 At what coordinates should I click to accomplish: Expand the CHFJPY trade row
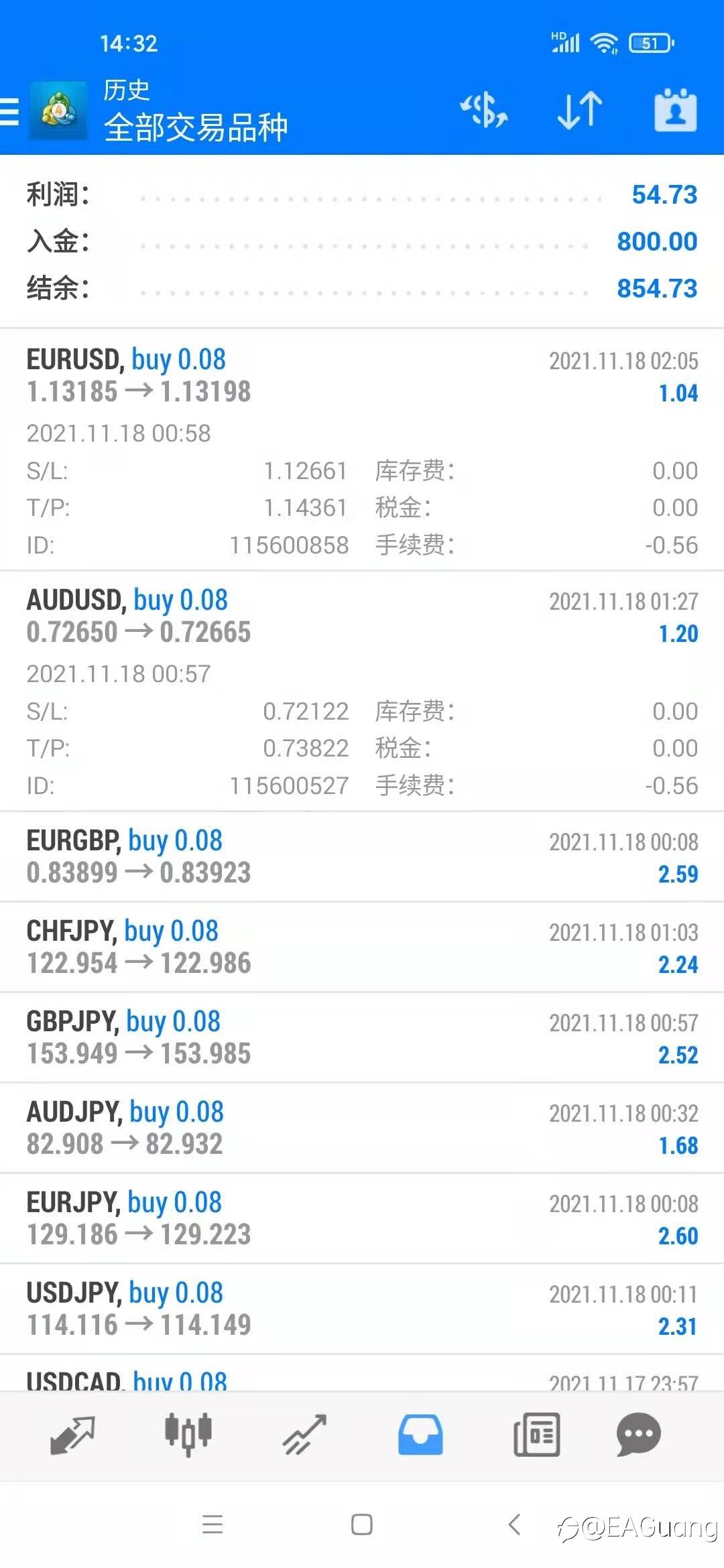pos(362,947)
